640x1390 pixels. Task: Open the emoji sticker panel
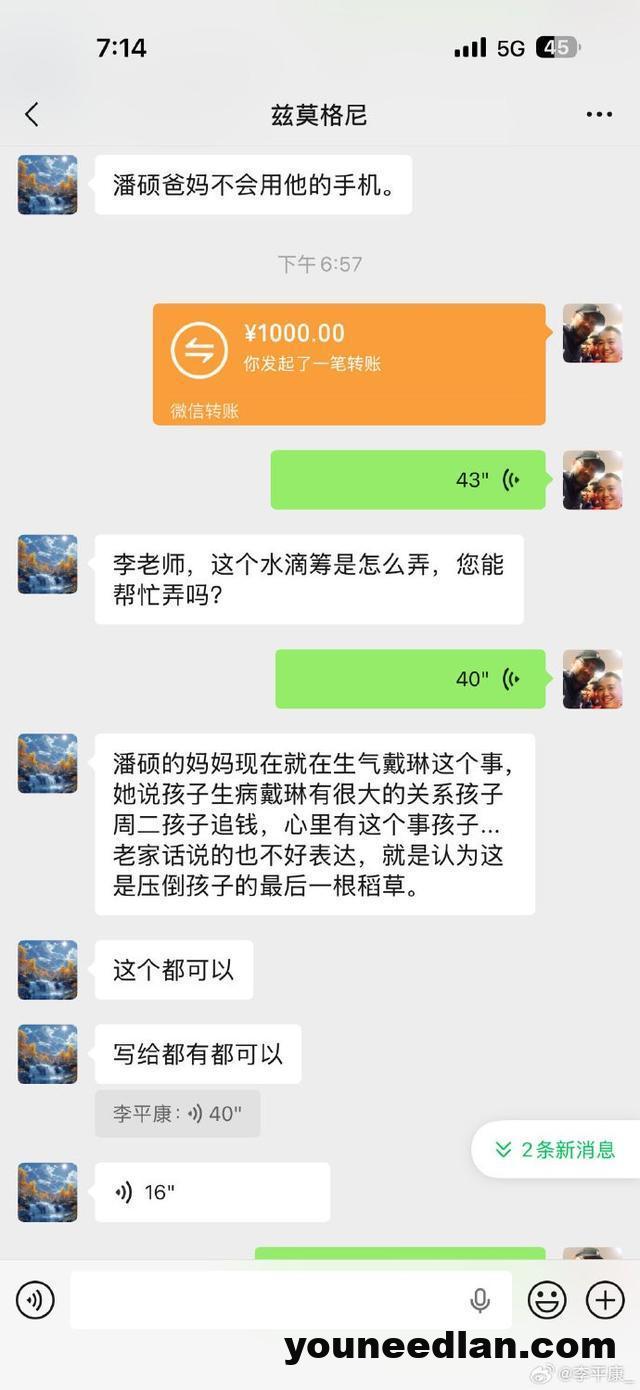tap(547, 1300)
